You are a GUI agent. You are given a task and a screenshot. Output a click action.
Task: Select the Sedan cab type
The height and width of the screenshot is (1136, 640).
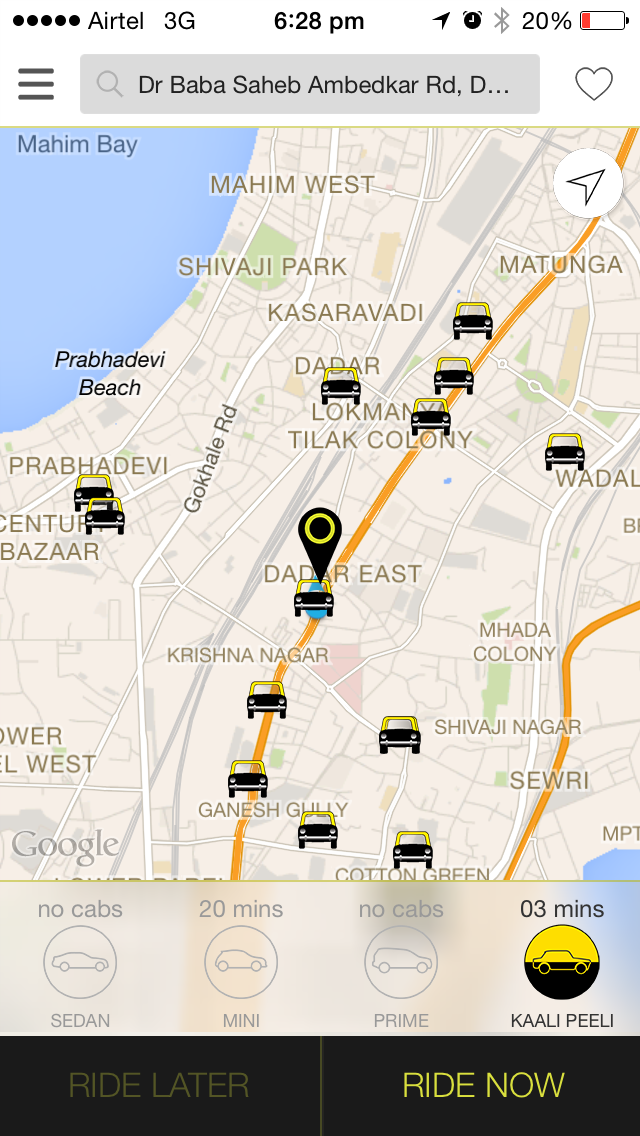tap(80, 963)
